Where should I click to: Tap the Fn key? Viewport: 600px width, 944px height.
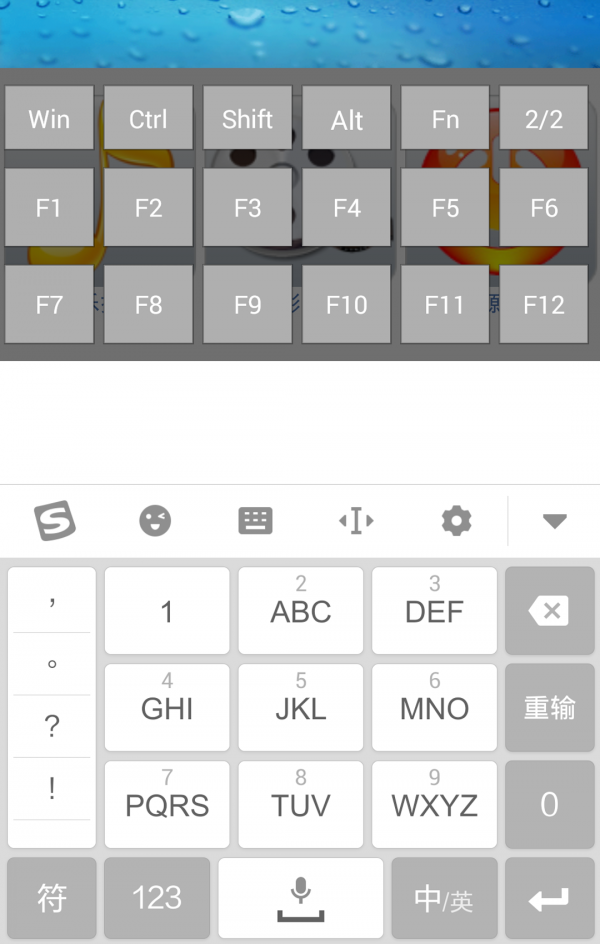tap(445, 119)
